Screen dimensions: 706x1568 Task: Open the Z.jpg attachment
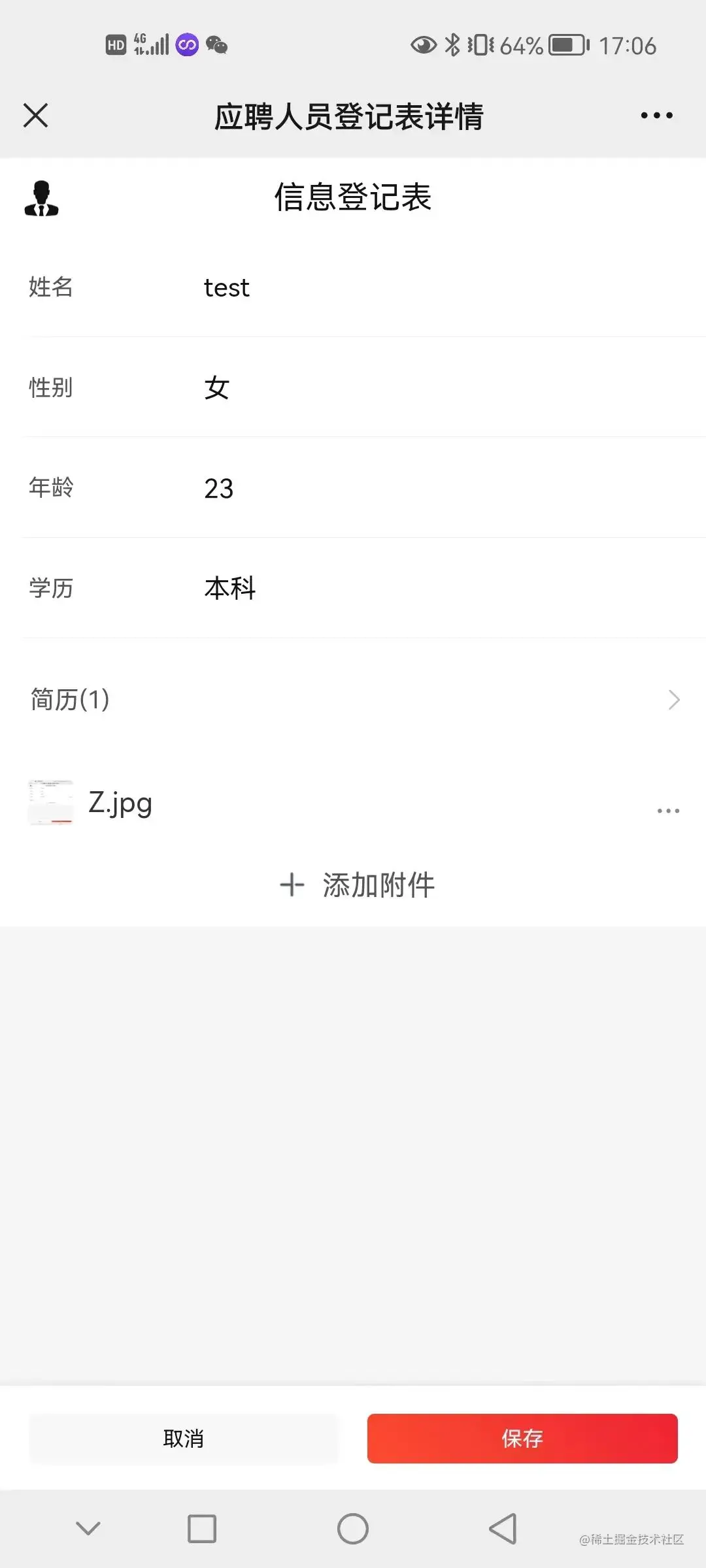click(120, 803)
